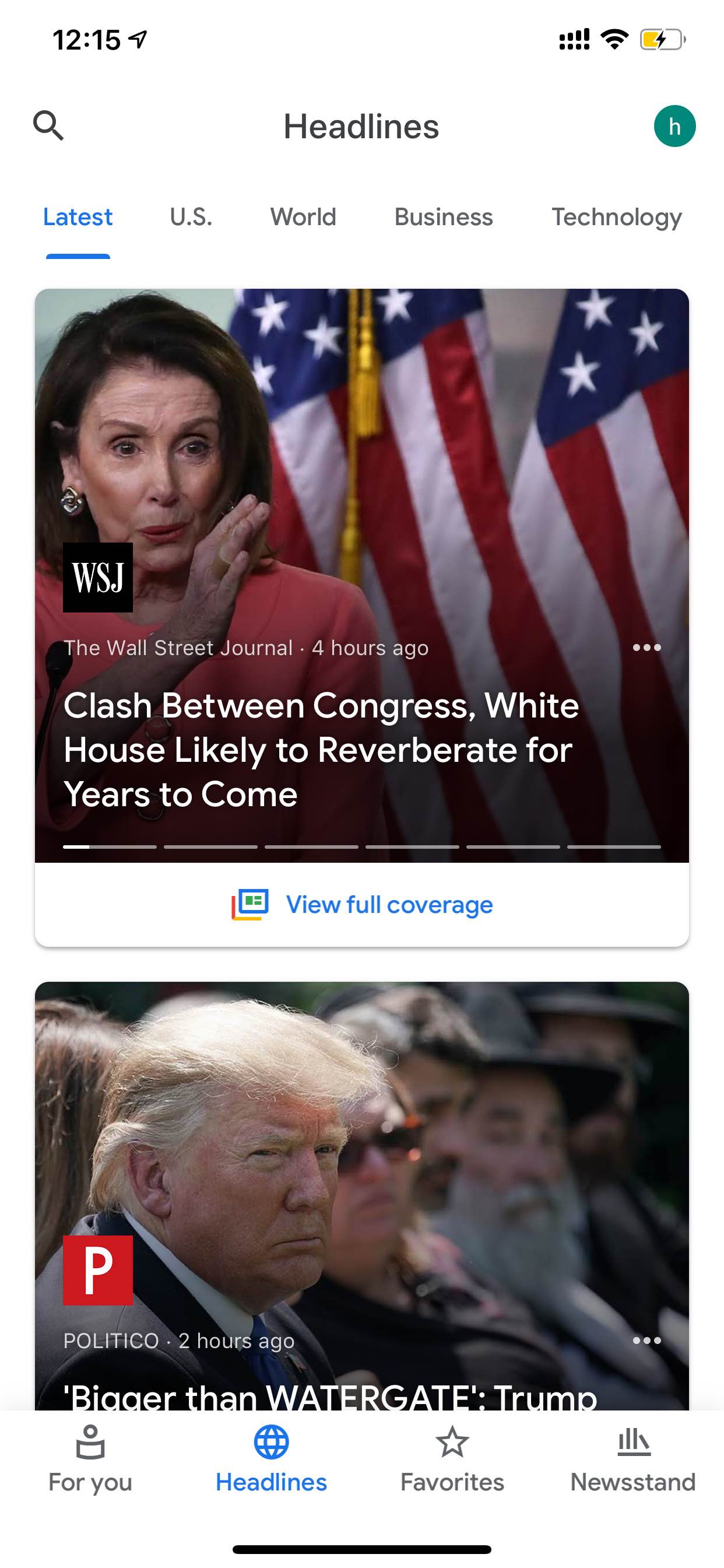Switch to the U.S. tab
The image size is (724, 1568).
point(191,216)
